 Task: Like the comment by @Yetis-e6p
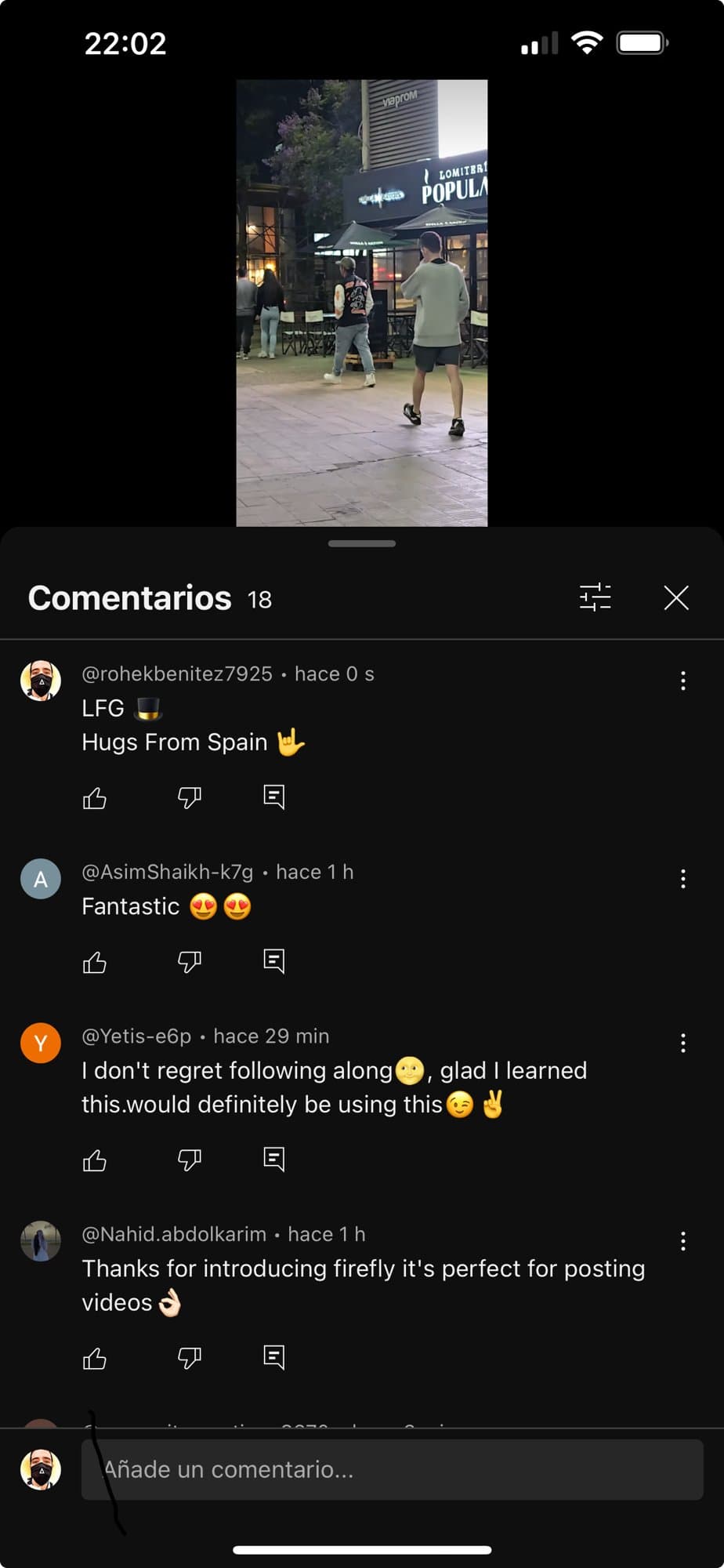point(95,1160)
